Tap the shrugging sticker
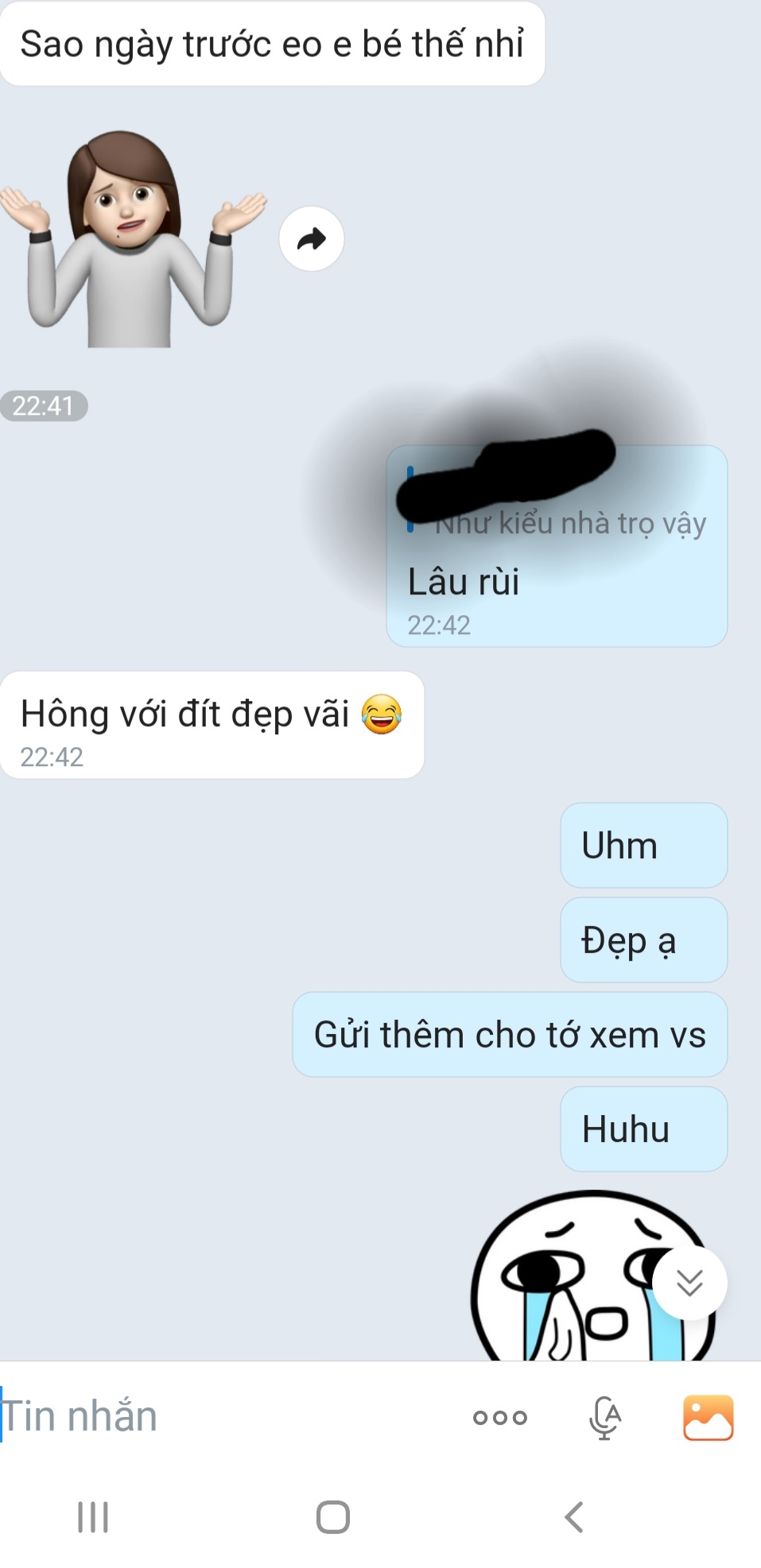 tap(131, 238)
